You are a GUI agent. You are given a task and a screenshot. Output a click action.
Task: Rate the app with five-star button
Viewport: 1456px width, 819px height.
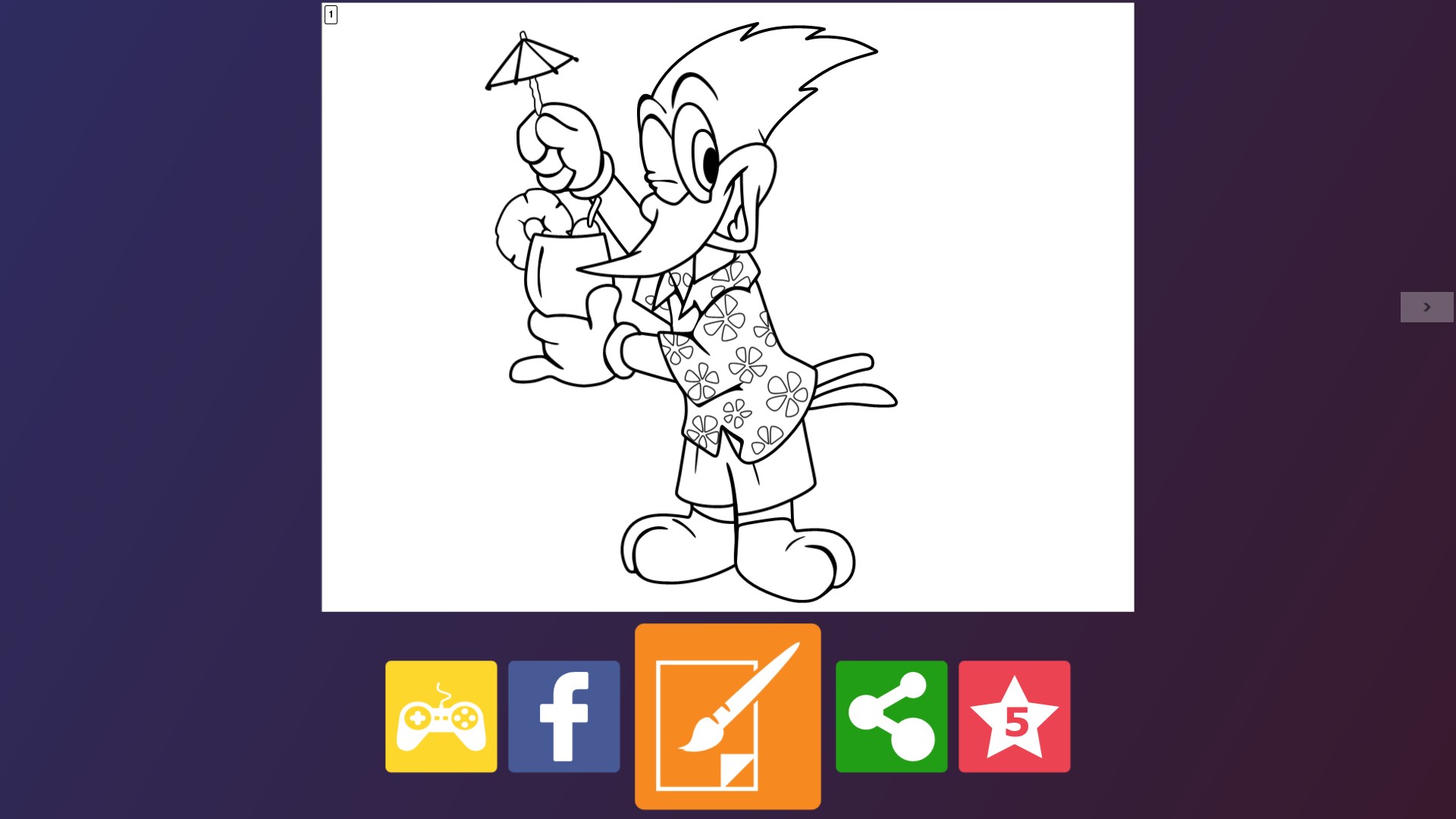point(1014,716)
